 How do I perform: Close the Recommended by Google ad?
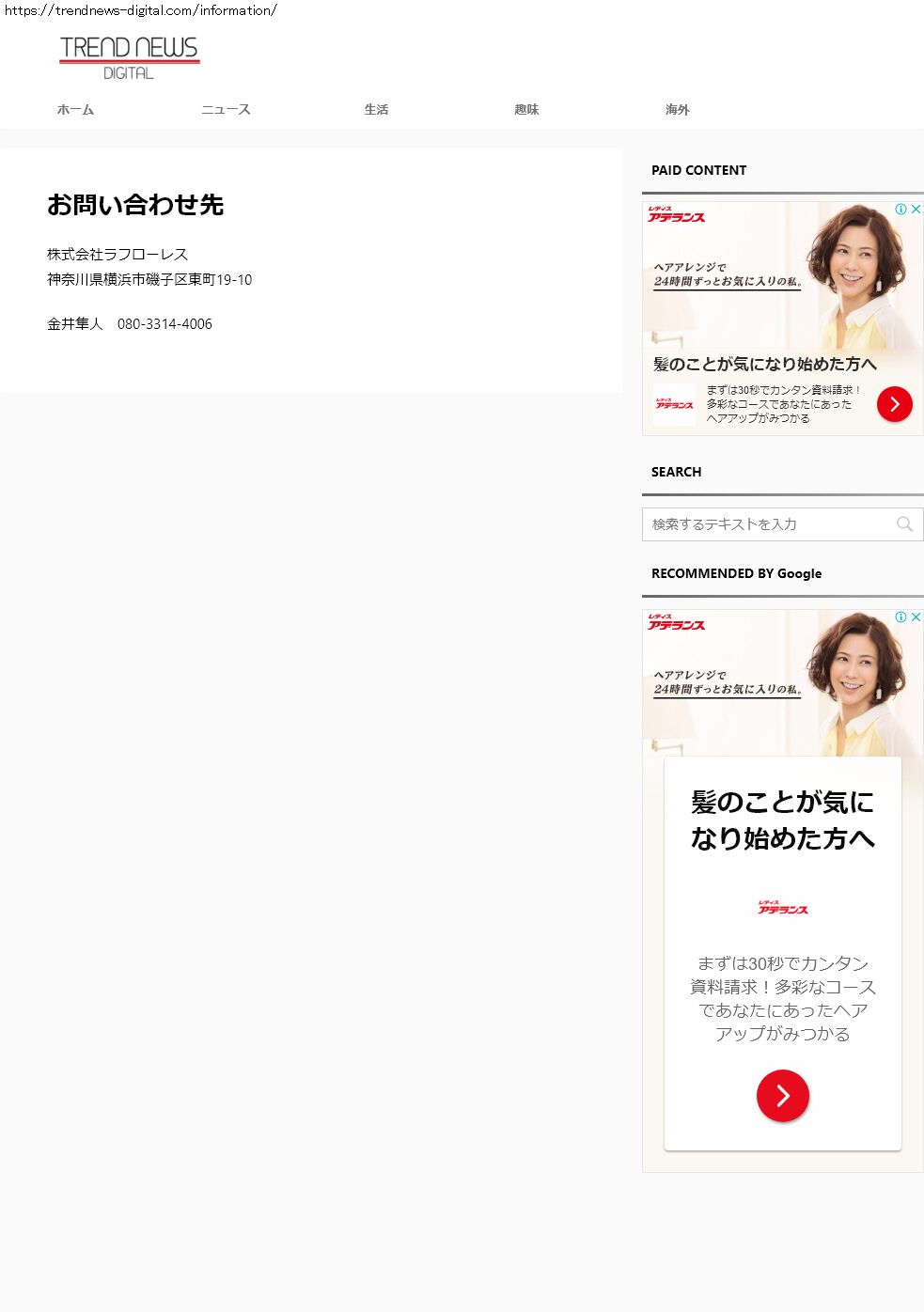click(916, 617)
